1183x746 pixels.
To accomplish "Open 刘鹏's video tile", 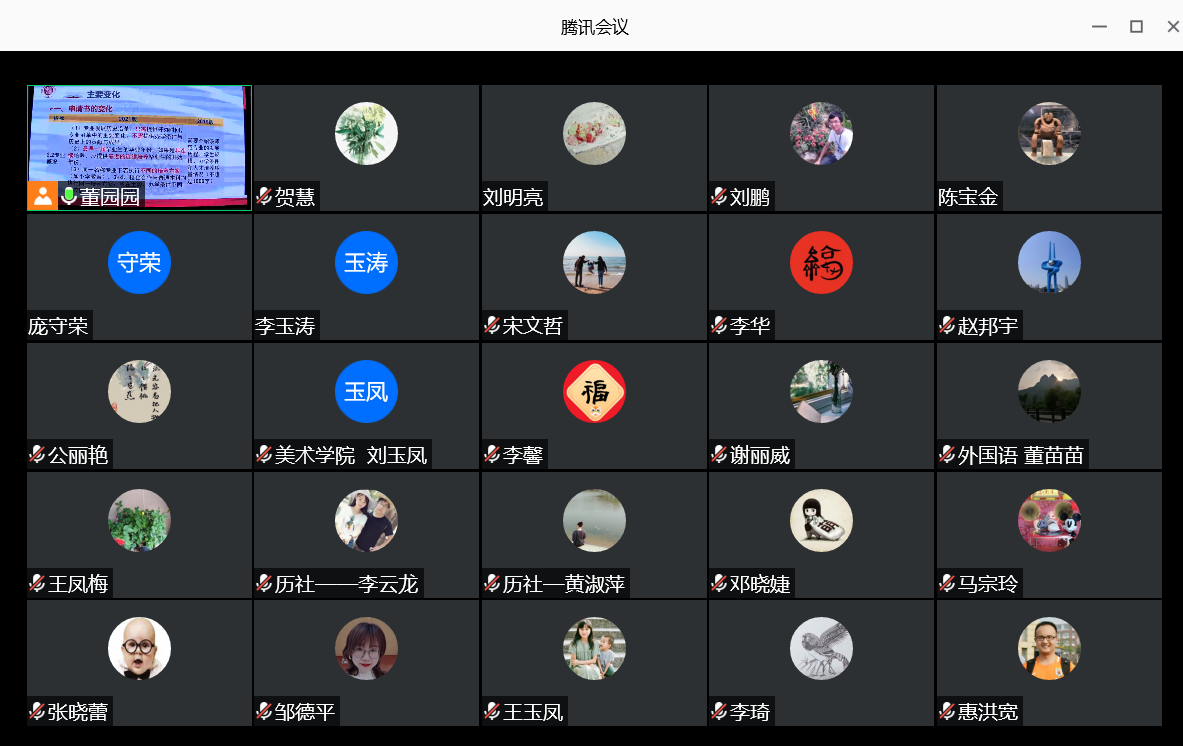I will [821, 148].
